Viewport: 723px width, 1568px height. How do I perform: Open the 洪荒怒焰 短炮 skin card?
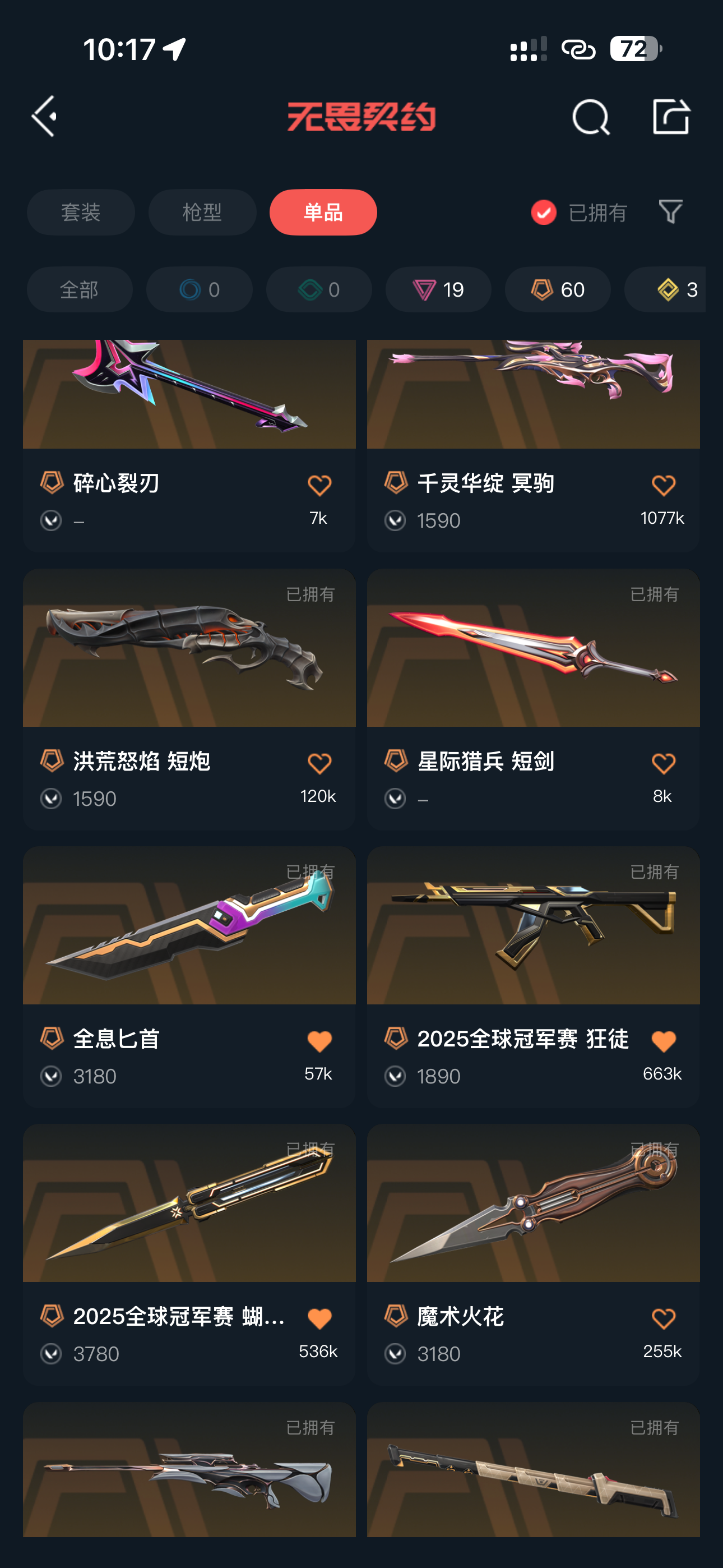[x=189, y=699]
